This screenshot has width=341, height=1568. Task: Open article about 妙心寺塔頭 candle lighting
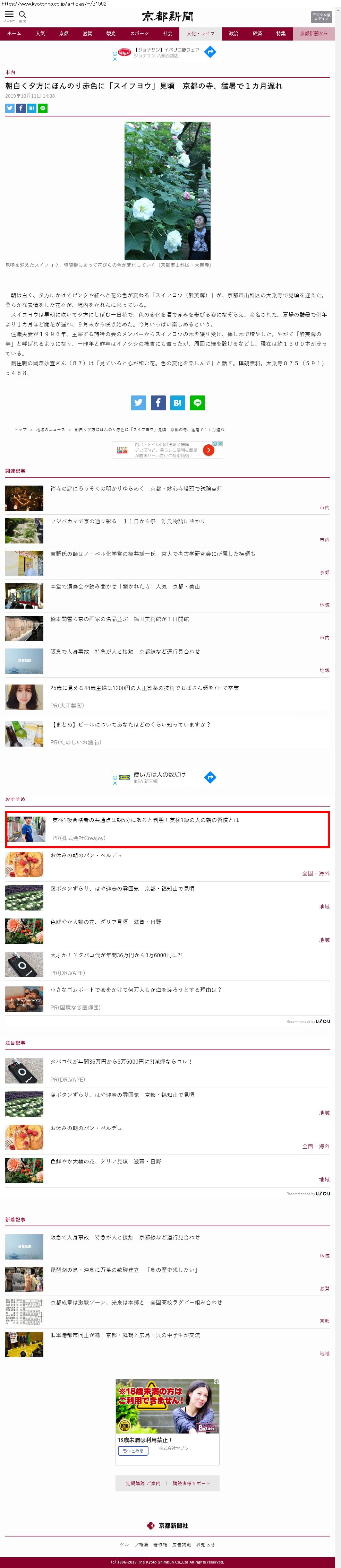136,489
